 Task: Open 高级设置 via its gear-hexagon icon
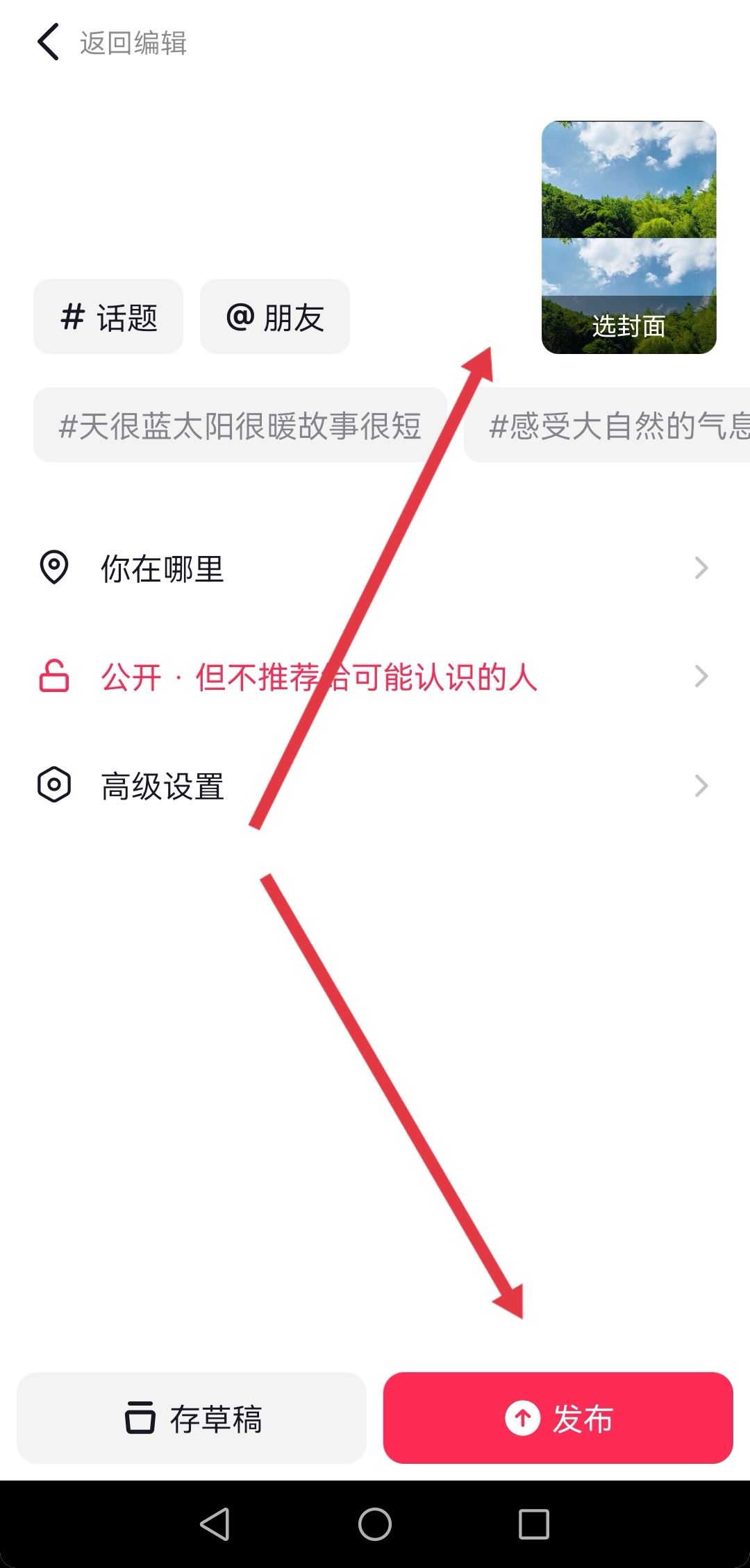[54, 785]
